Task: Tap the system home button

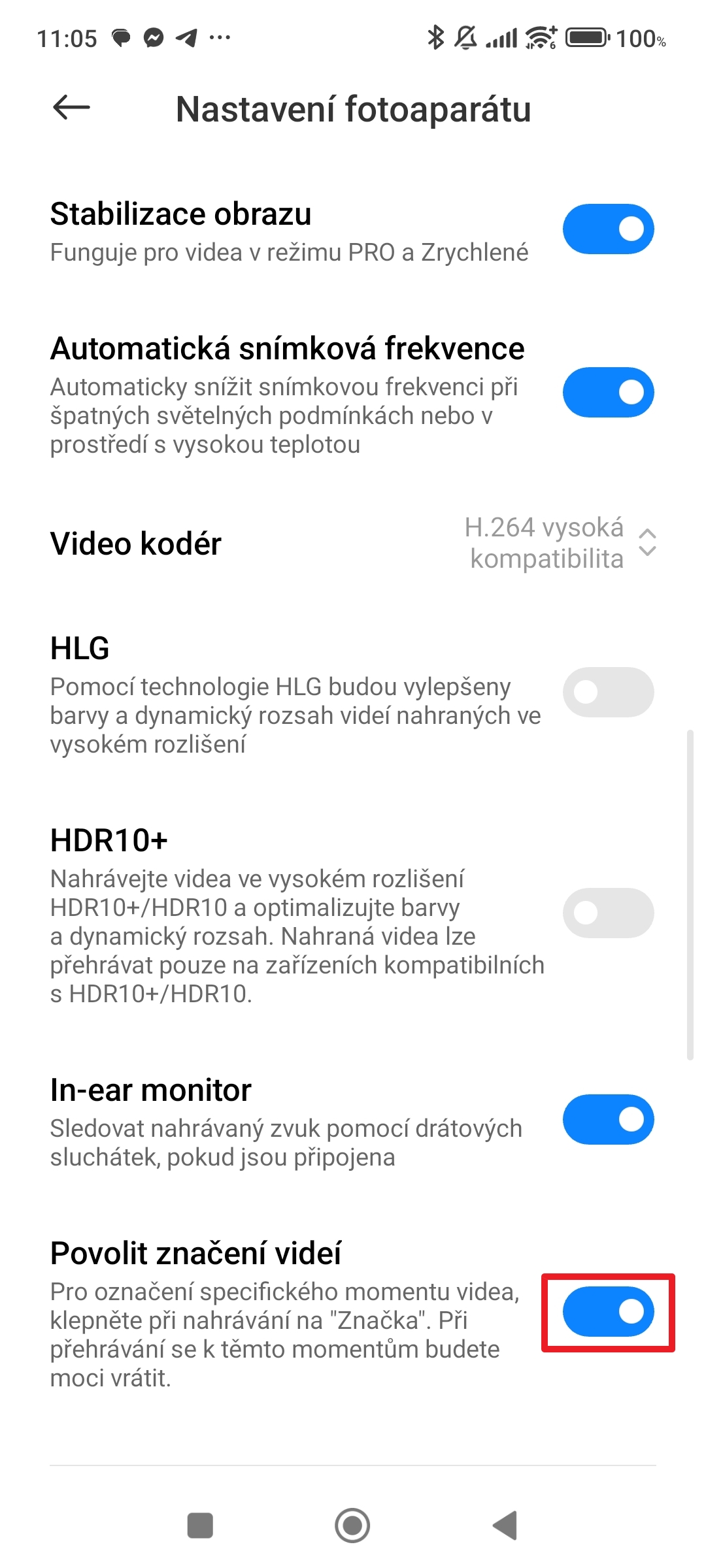Action: pyautogui.click(x=352, y=1526)
